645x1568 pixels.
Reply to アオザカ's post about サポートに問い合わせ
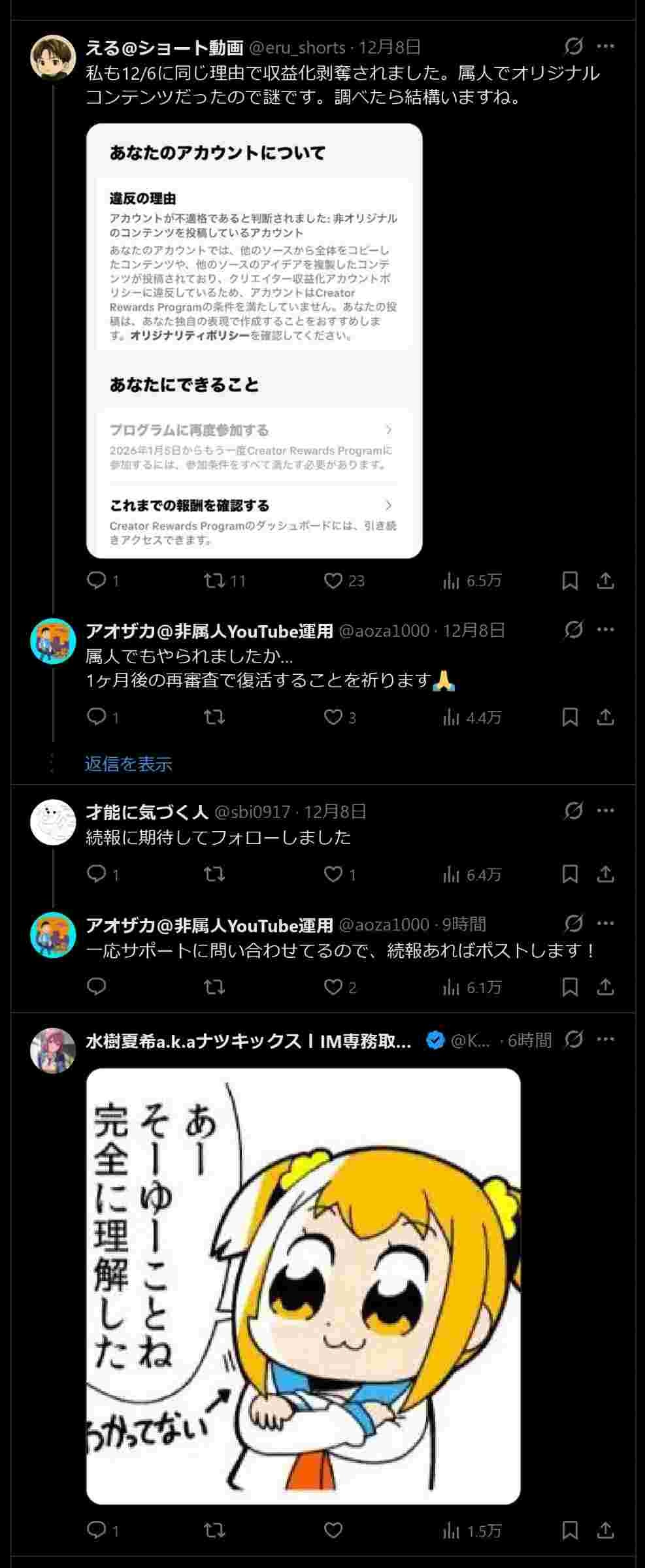click(97, 987)
